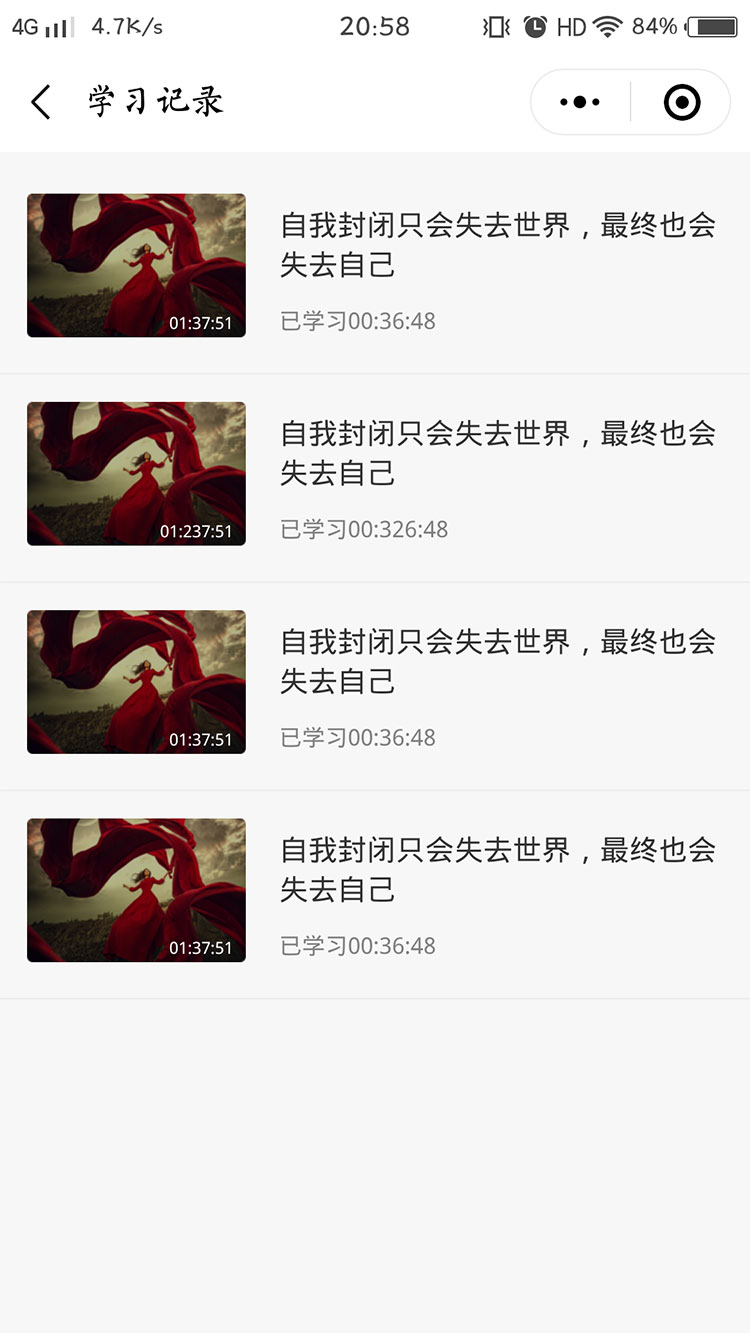The width and height of the screenshot is (750, 1333).
Task: Go back from 学习记录 page
Action: (x=41, y=102)
